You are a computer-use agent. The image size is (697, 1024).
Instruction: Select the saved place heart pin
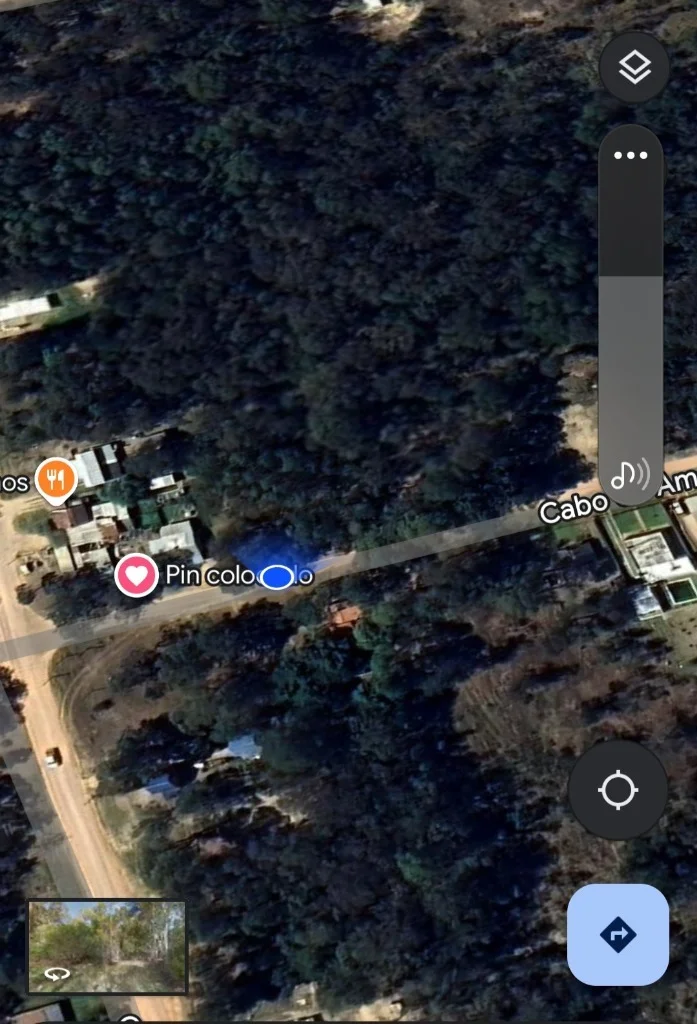136,576
